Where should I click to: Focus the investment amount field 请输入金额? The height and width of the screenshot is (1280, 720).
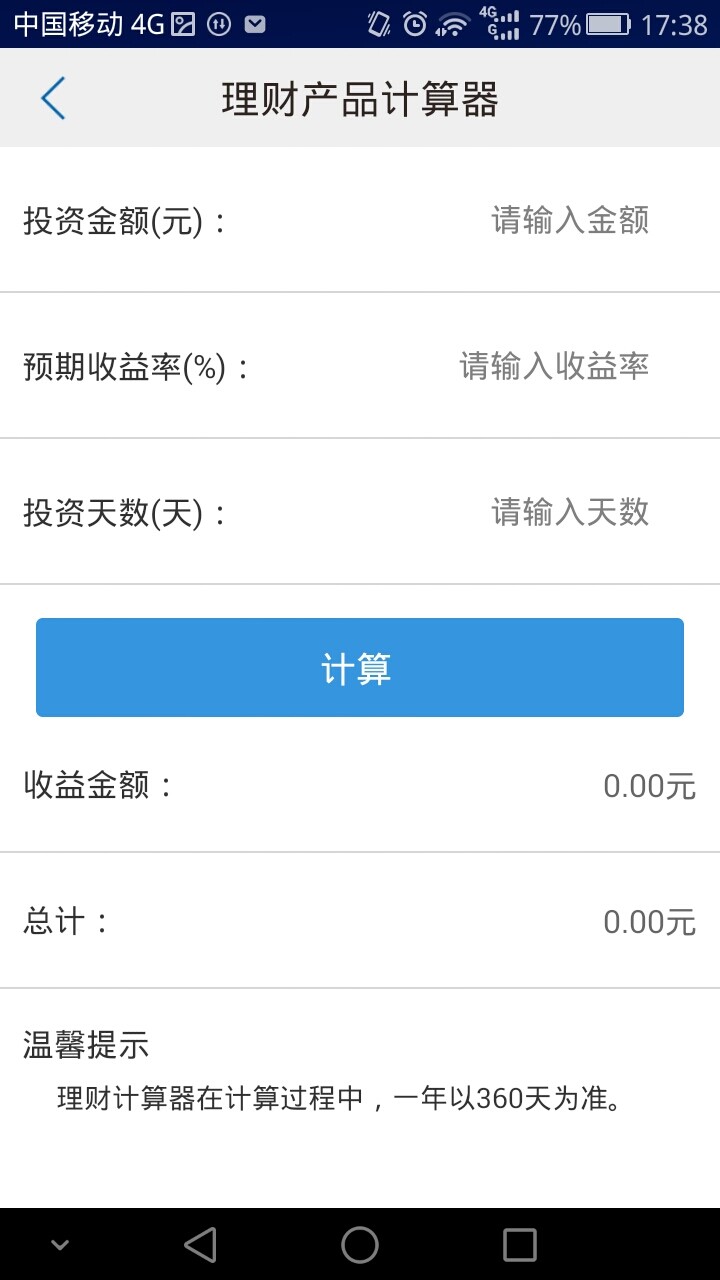pos(569,220)
